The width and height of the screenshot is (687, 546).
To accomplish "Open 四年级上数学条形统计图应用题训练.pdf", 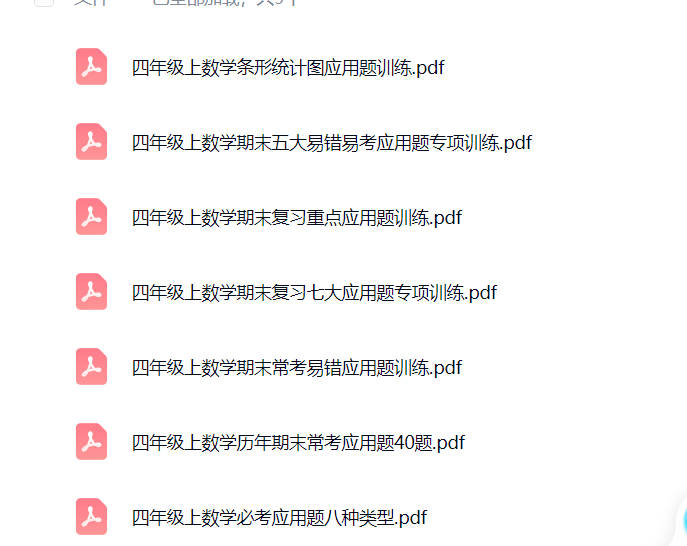I will (288, 68).
